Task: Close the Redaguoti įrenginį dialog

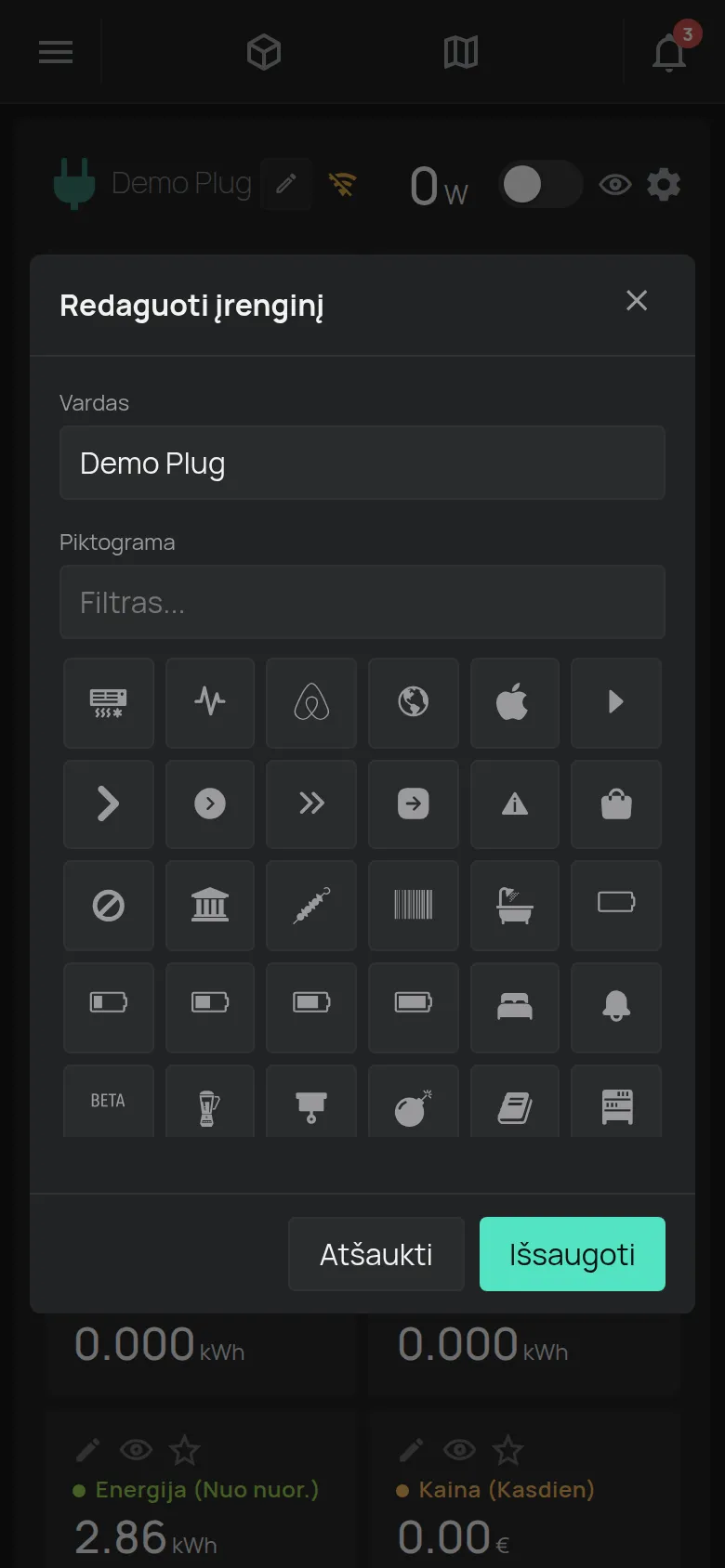Action: pos(637,300)
